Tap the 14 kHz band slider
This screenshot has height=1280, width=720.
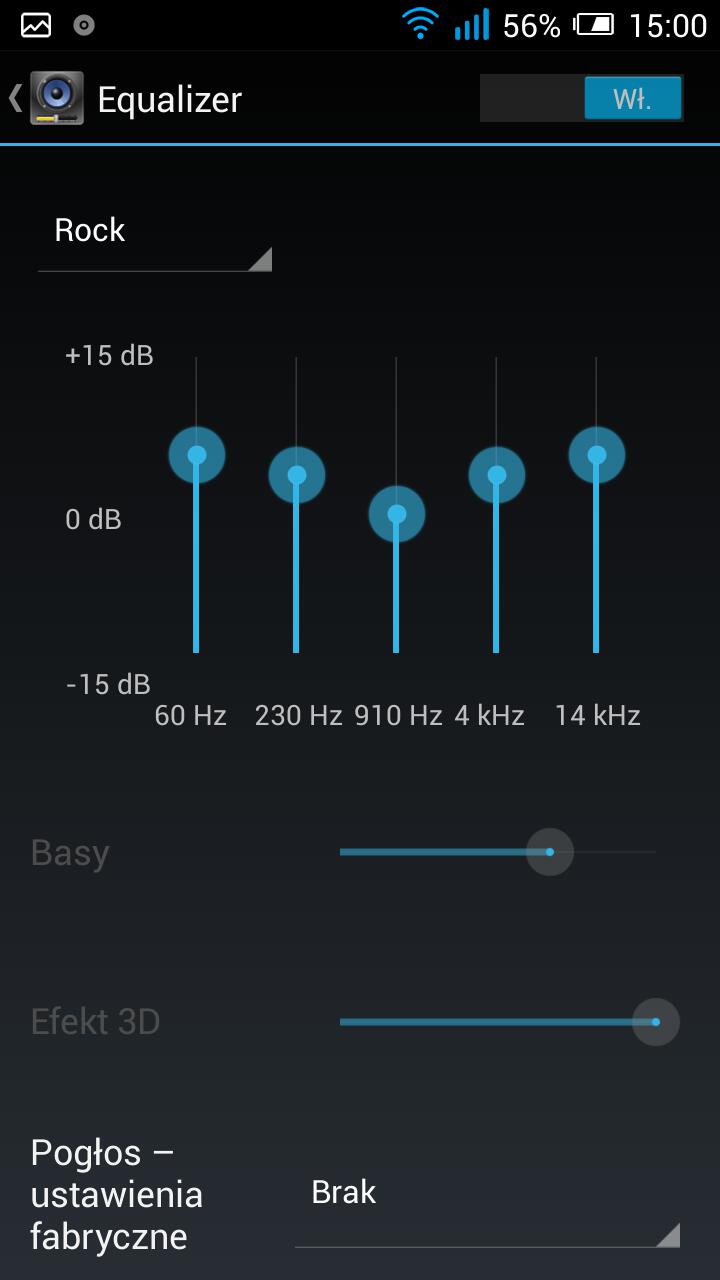point(597,455)
